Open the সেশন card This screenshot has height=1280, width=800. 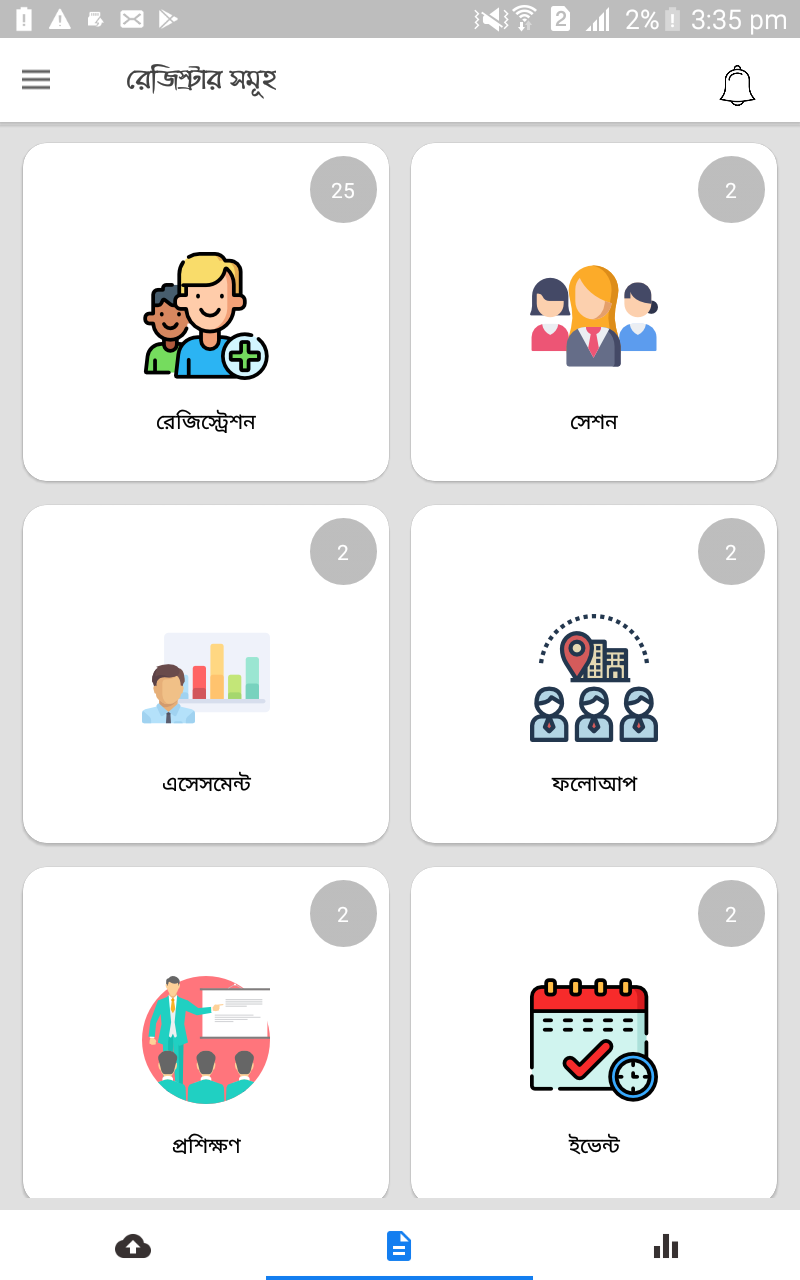click(x=594, y=312)
